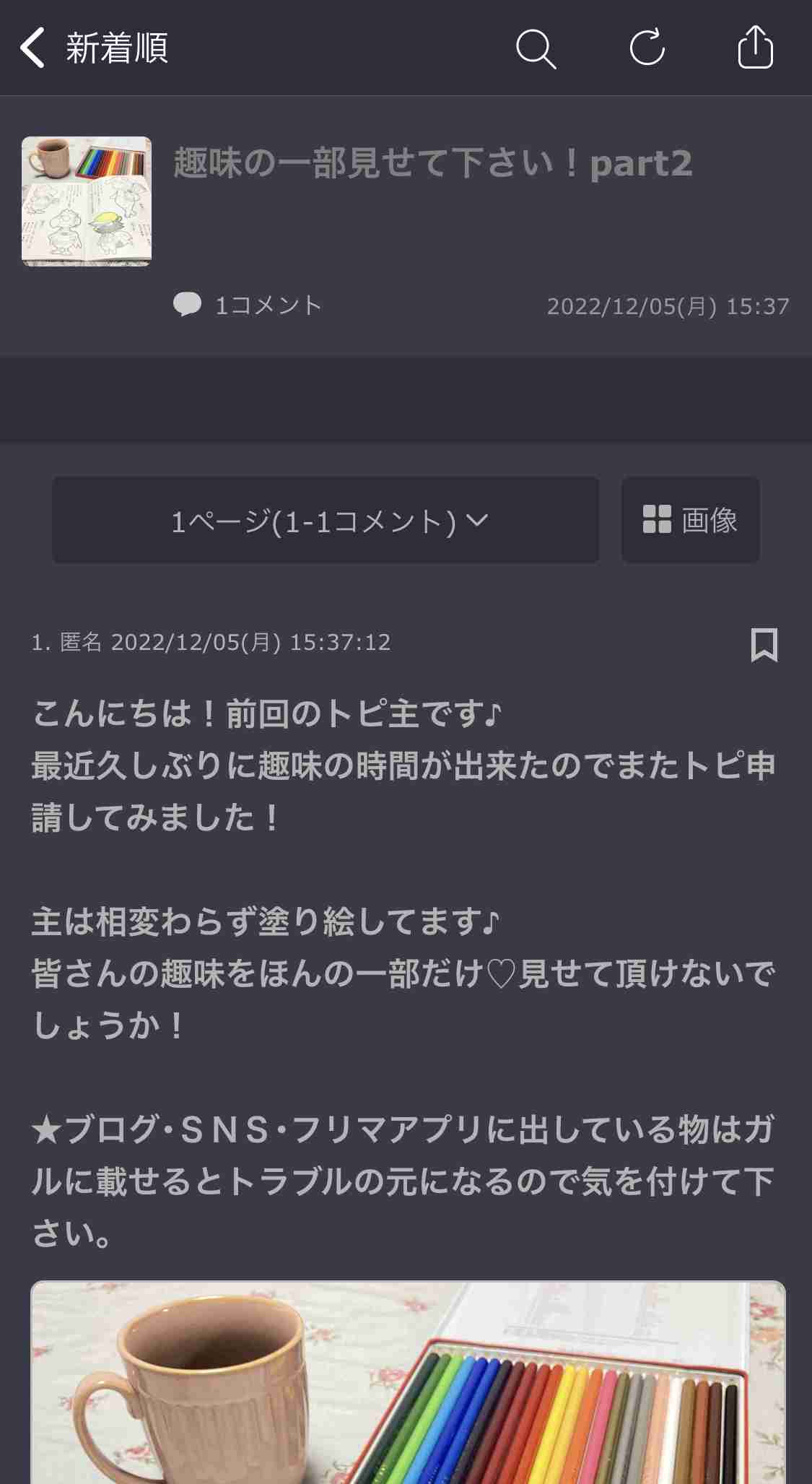
Task: Tap 1コメント to view comment count
Action: coord(266,305)
